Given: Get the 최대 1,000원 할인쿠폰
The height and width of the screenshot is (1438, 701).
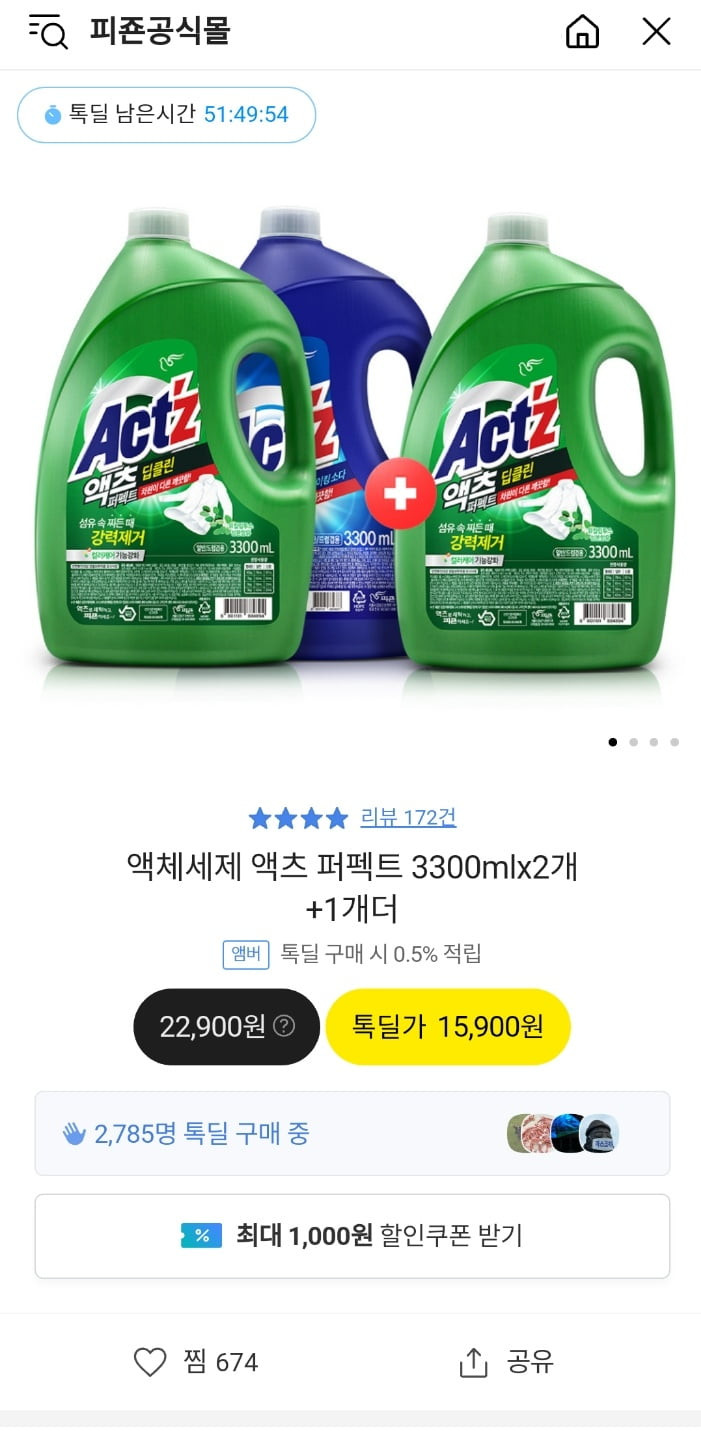Looking at the screenshot, I should pos(352,1236).
